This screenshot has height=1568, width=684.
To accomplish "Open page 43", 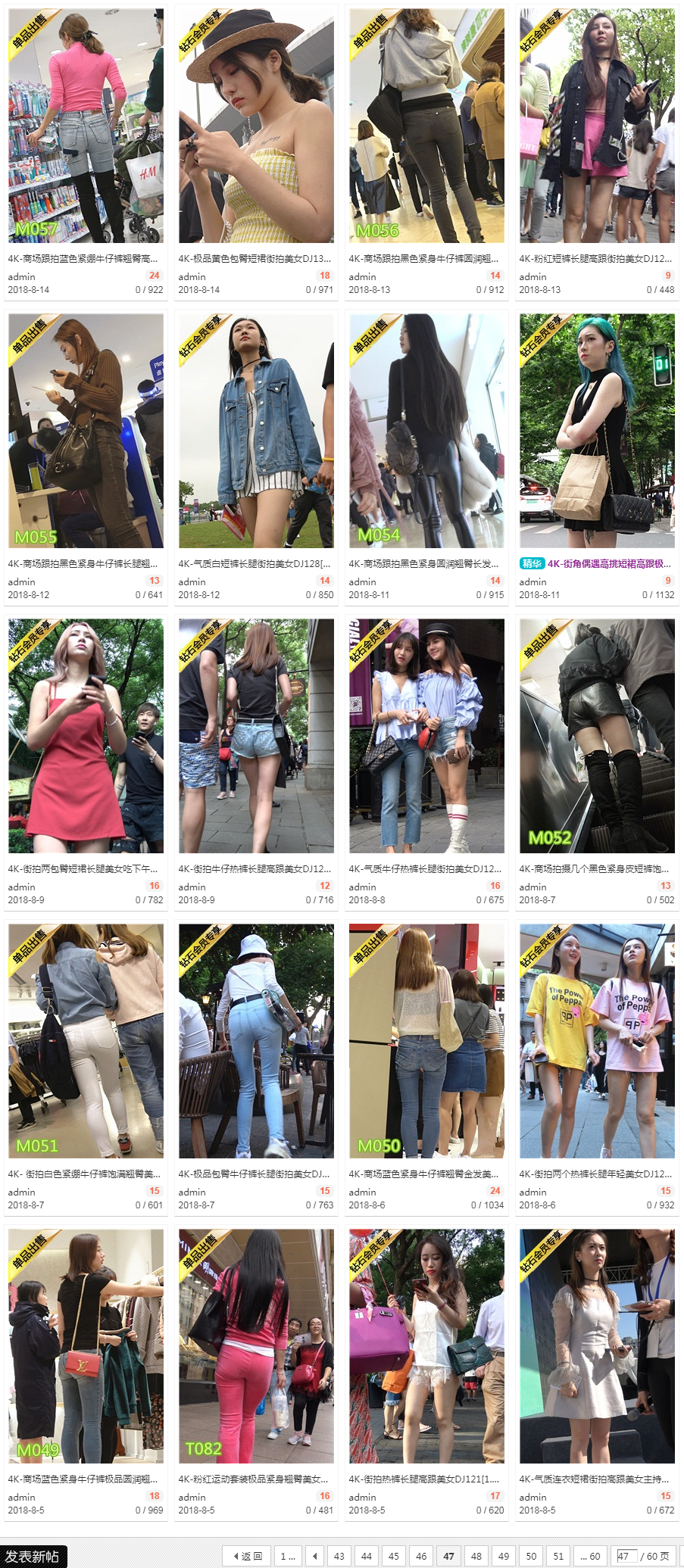I will [339, 1557].
